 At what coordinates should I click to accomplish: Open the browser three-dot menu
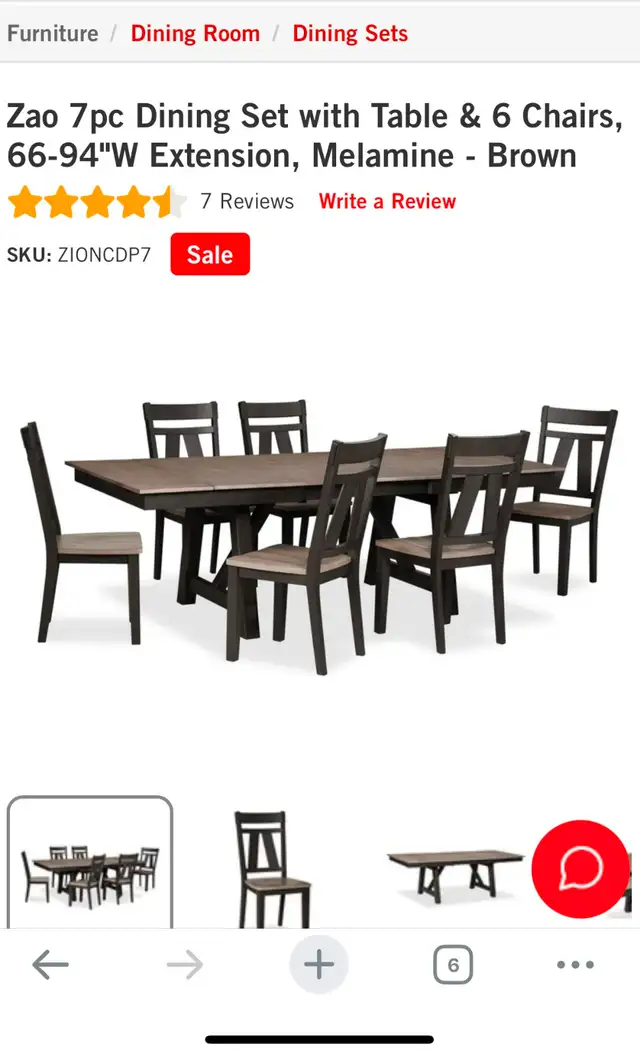tap(575, 965)
